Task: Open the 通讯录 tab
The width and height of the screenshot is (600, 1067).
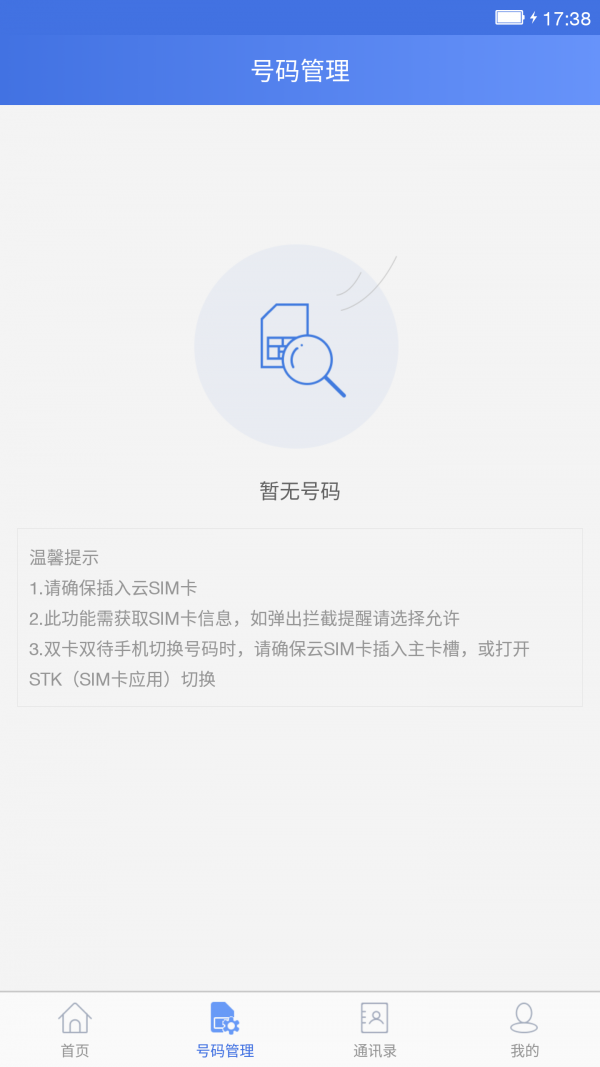Action: [375, 1030]
